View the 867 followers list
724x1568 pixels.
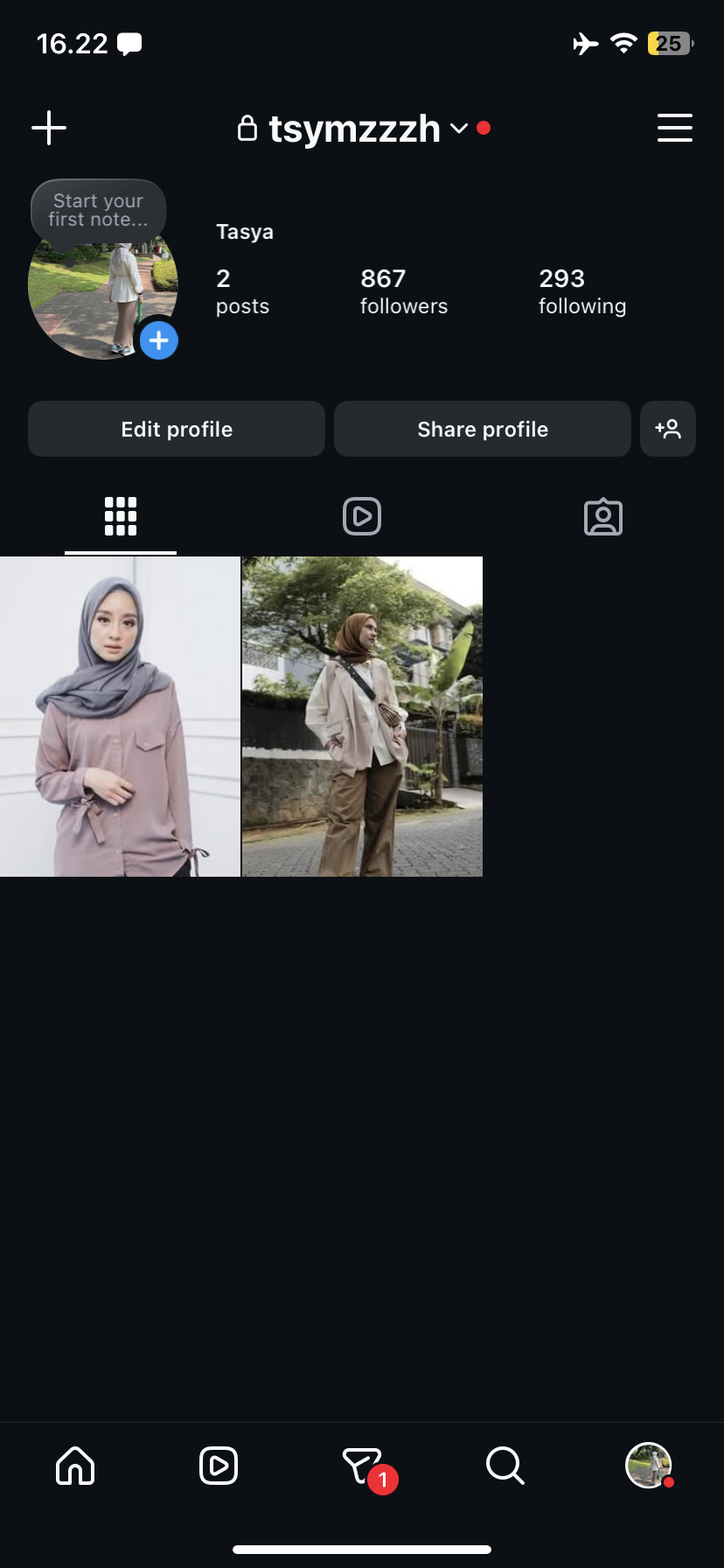coord(403,291)
